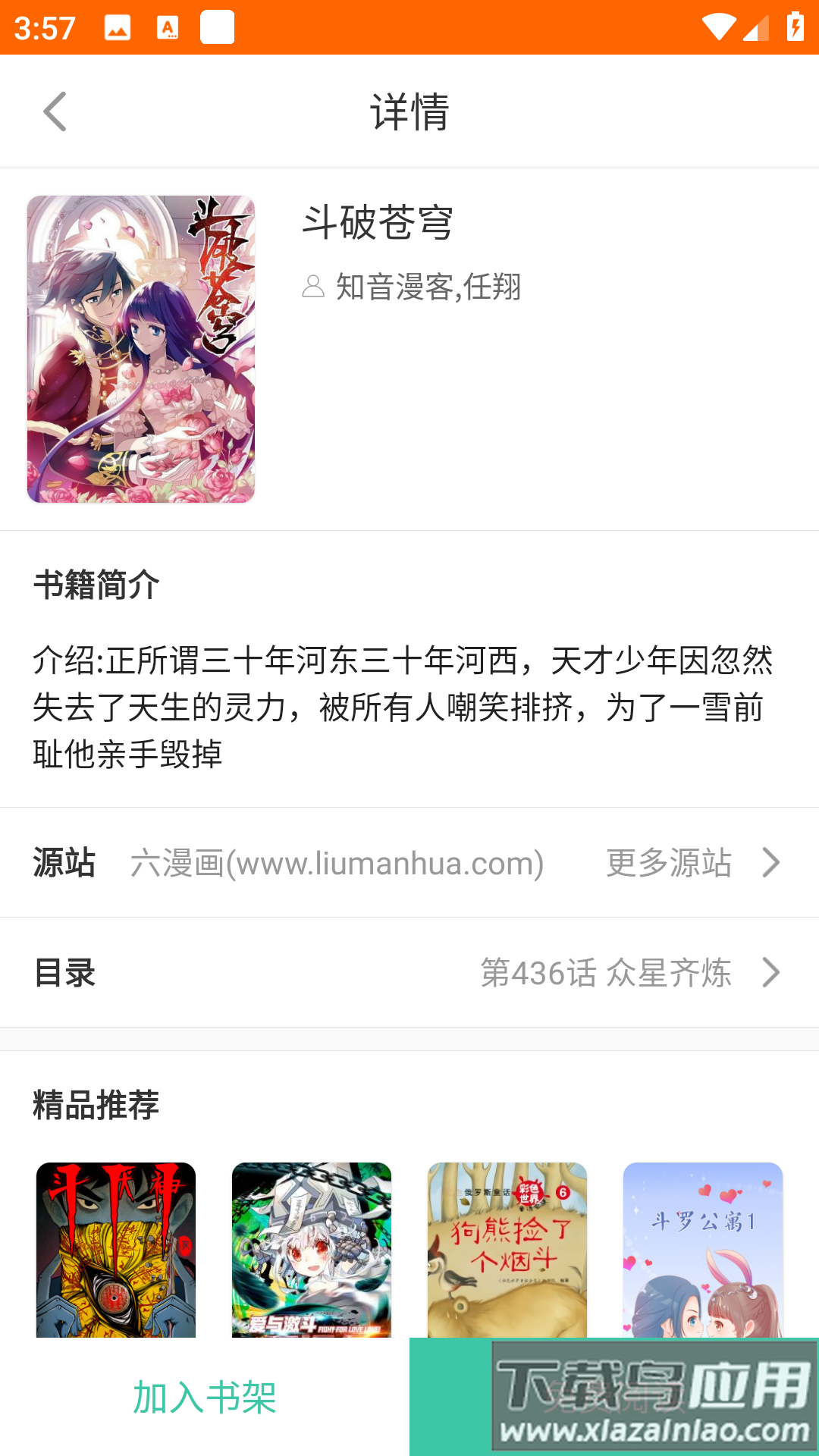Open the 精品推荐 section heading
The width and height of the screenshot is (819, 1456).
pyautogui.click(x=96, y=1106)
